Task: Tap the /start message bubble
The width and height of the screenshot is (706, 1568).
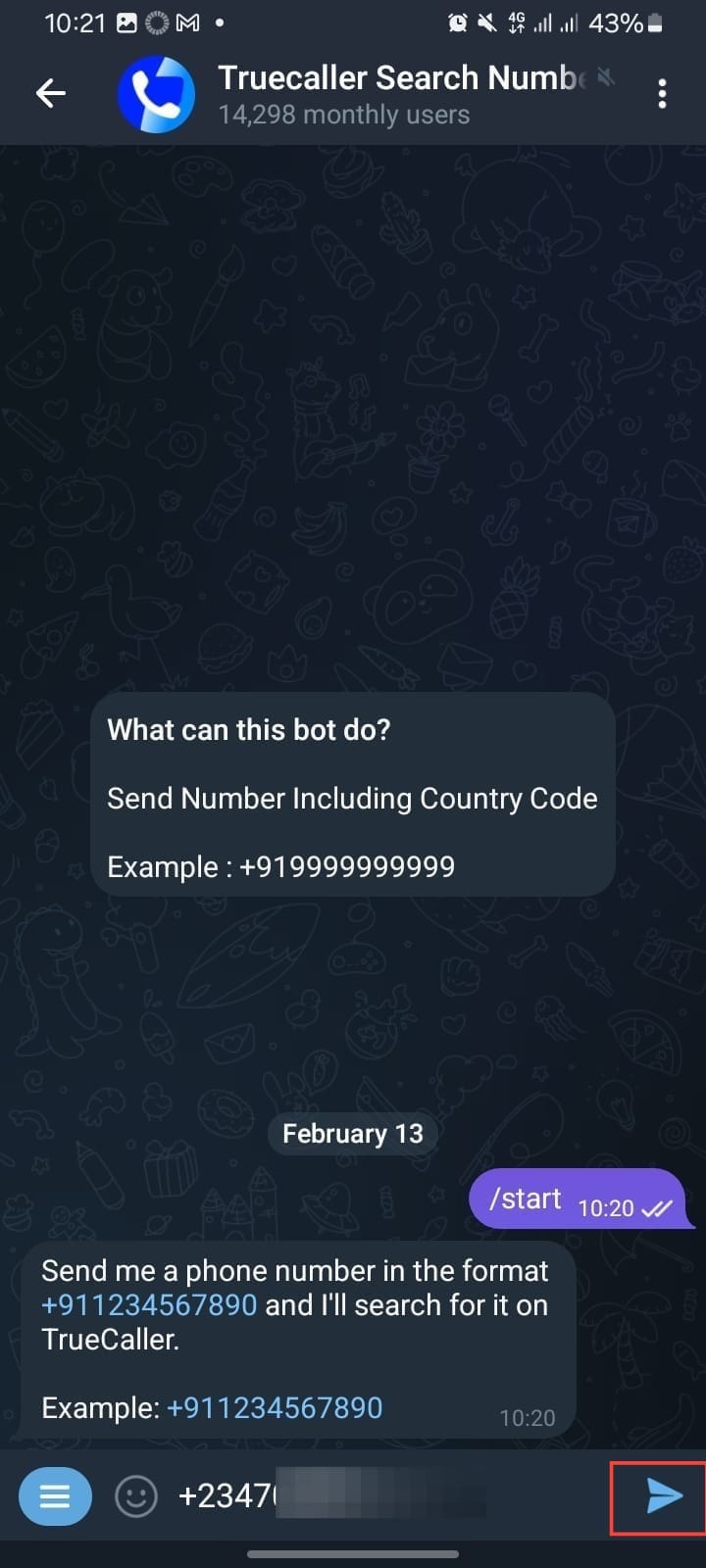Action: (580, 1200)
